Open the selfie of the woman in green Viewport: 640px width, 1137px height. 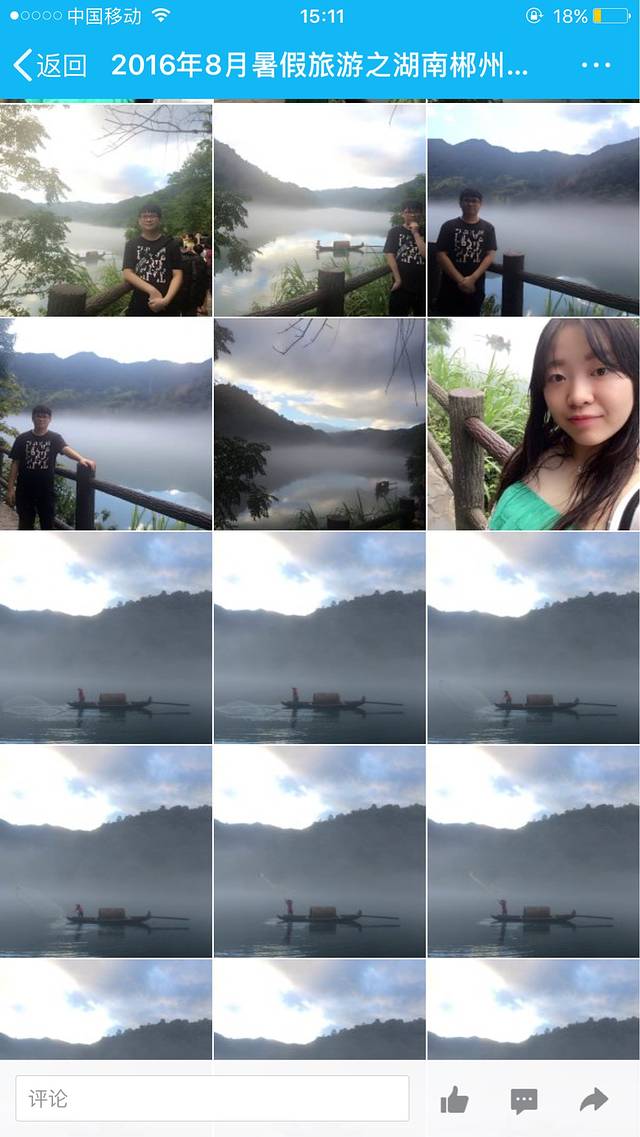[533, 424]
